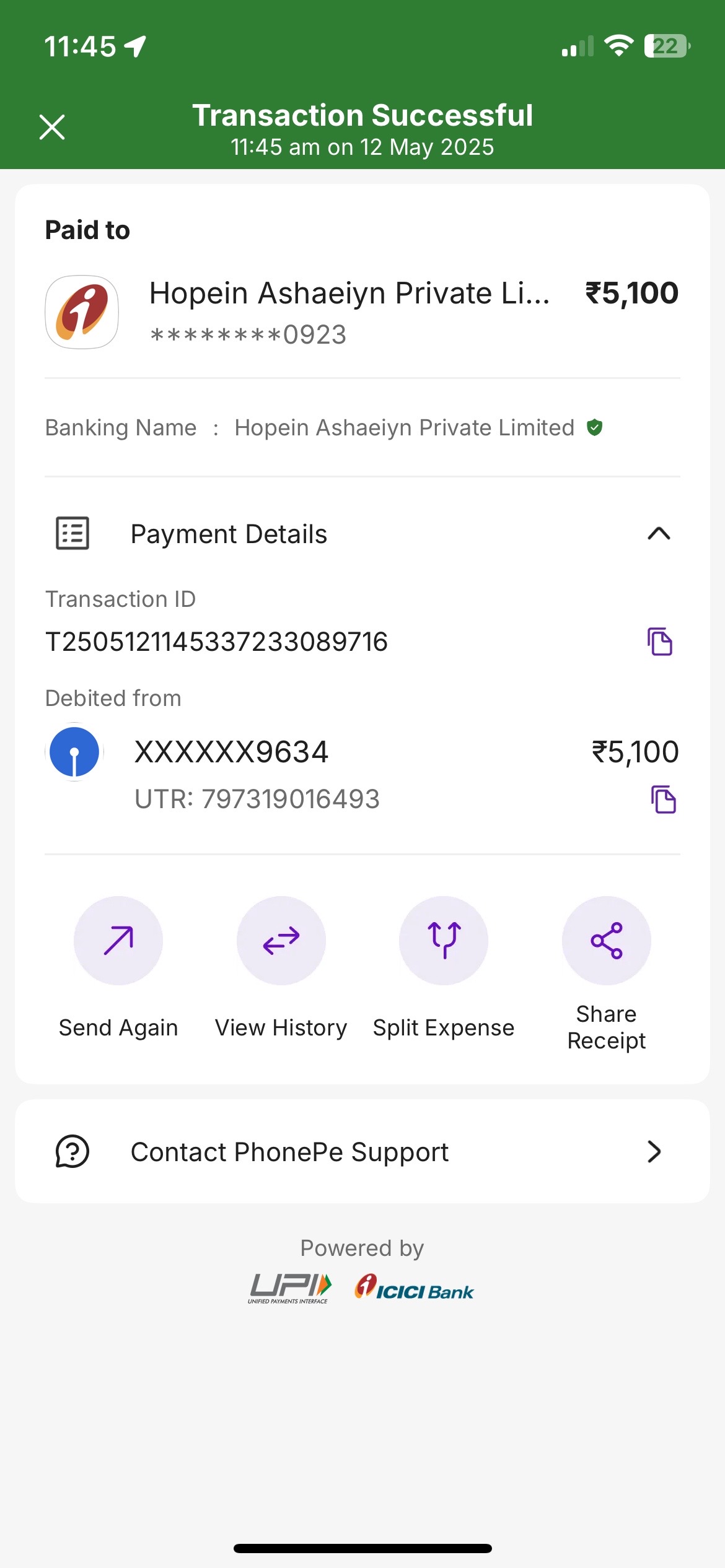This screenshot has width=725, height=1568.
Task: Open Contact PhonePe Support
Action: 362,1151
